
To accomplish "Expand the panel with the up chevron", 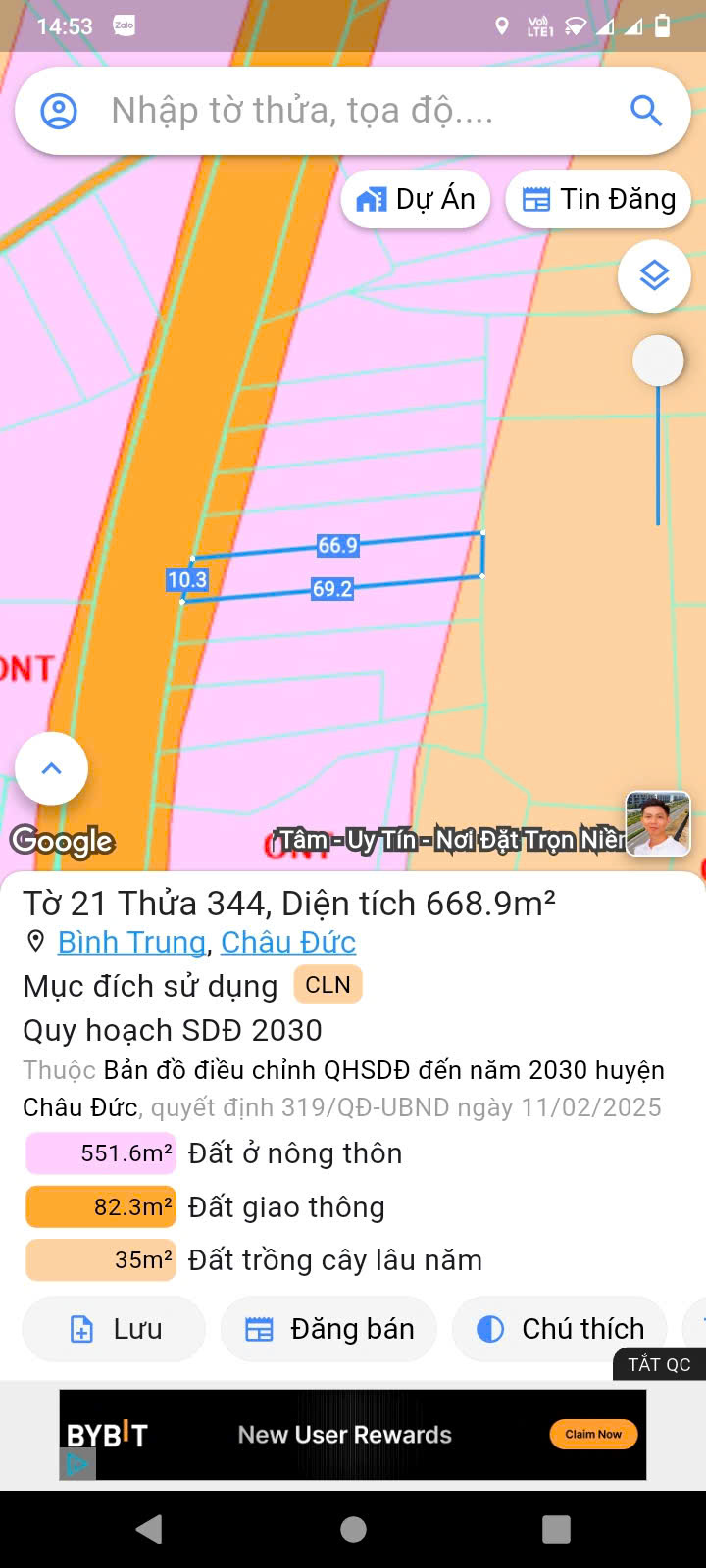I will point(52,768).
